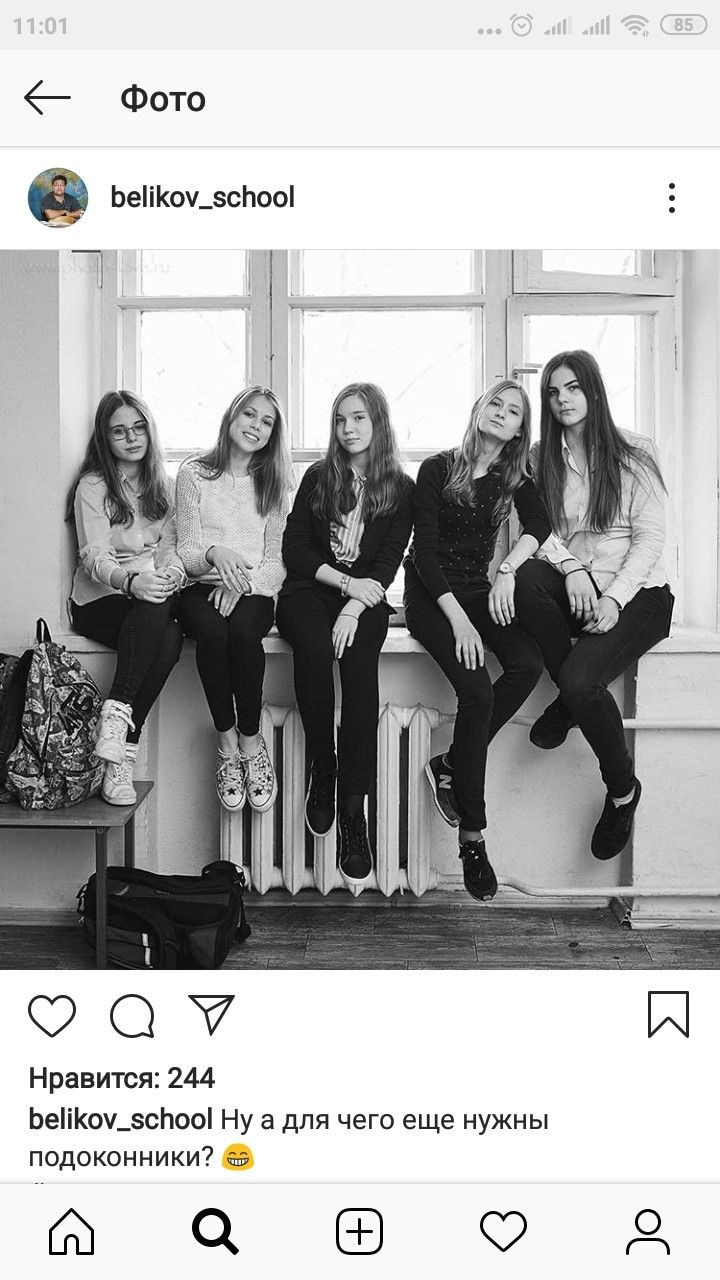View who liked: Нравится 244

pyautogui.click(x=122, y=1078)
